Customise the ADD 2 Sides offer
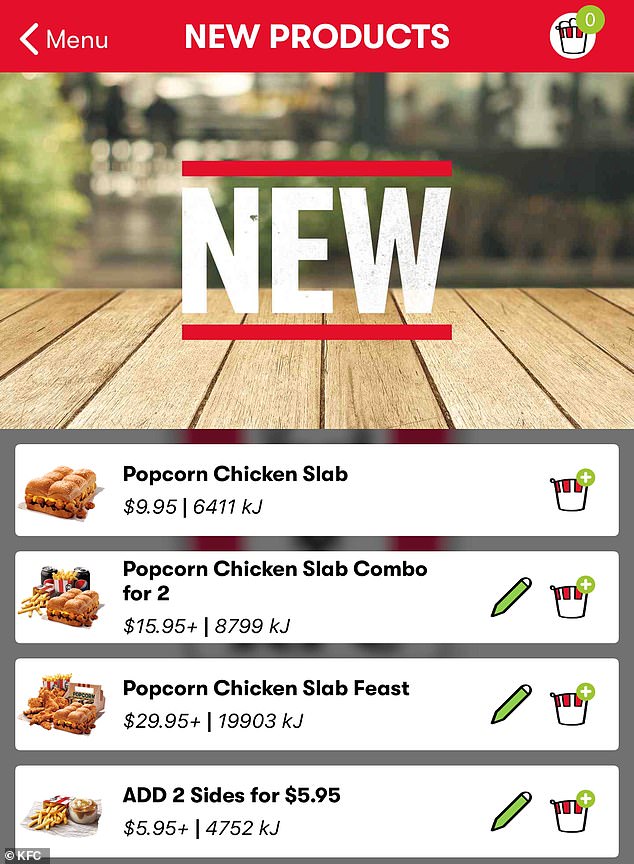 [x=511, y=811]
